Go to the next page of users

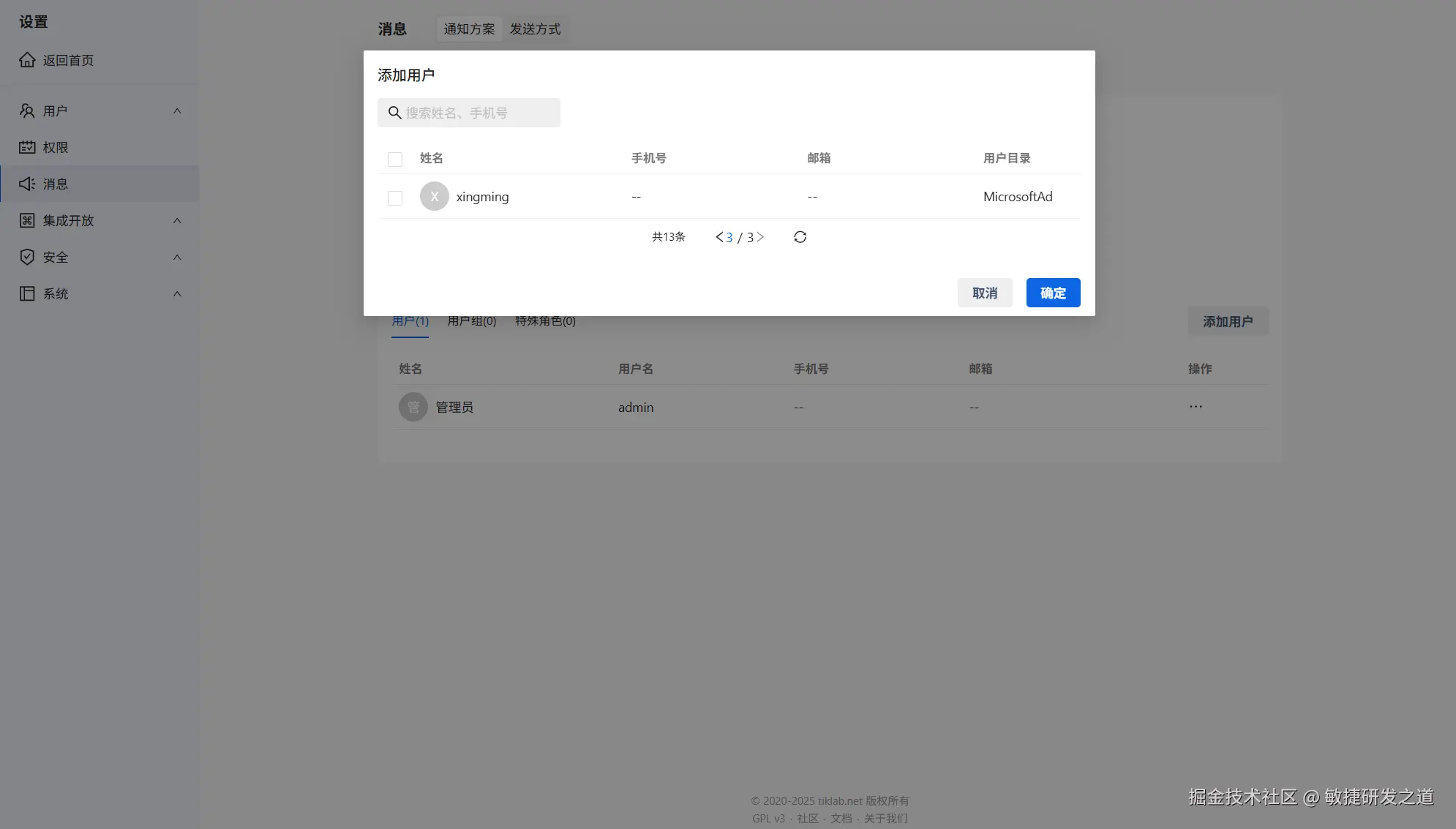coord(760,237)
